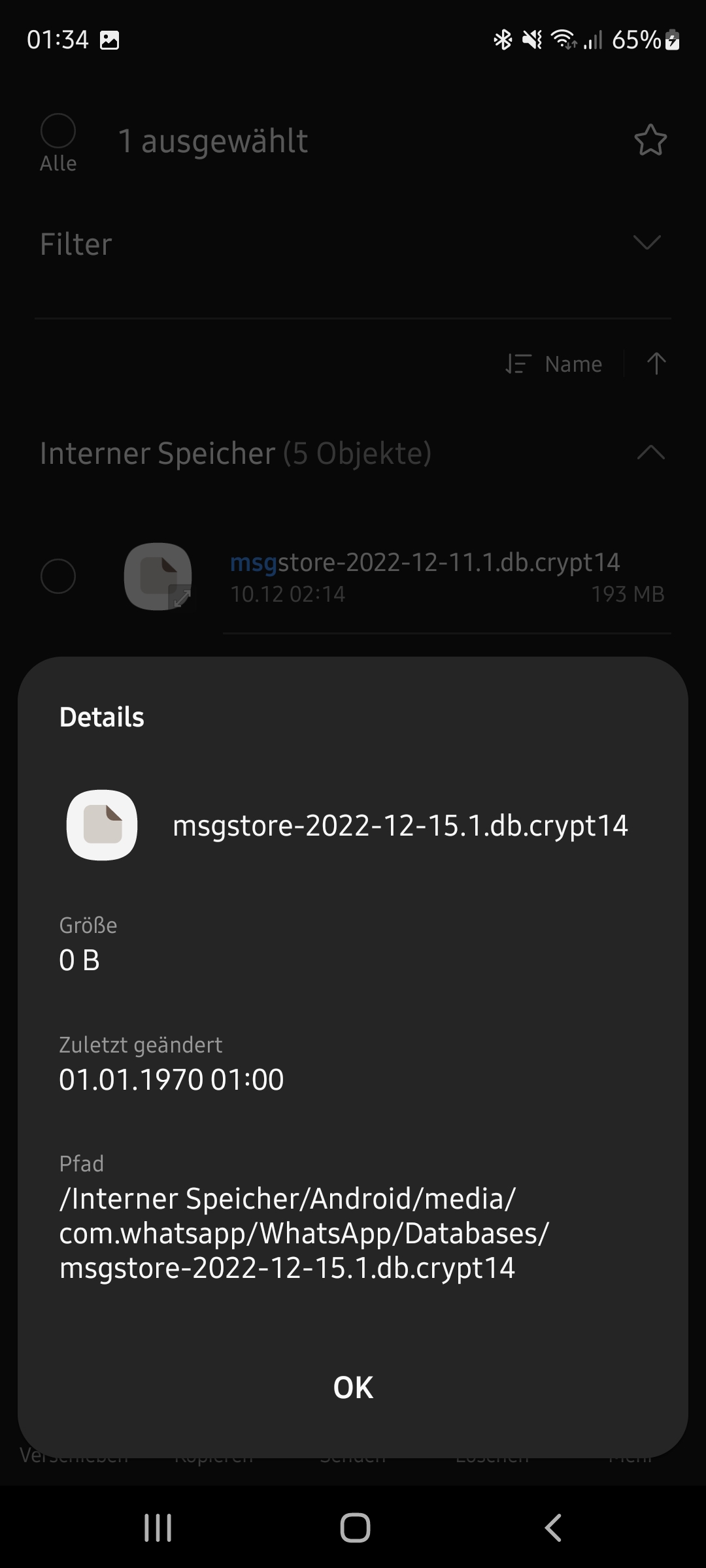Go to the home screen
The height and width of the screenshot is (1568, 706).
click(355, 1527)
